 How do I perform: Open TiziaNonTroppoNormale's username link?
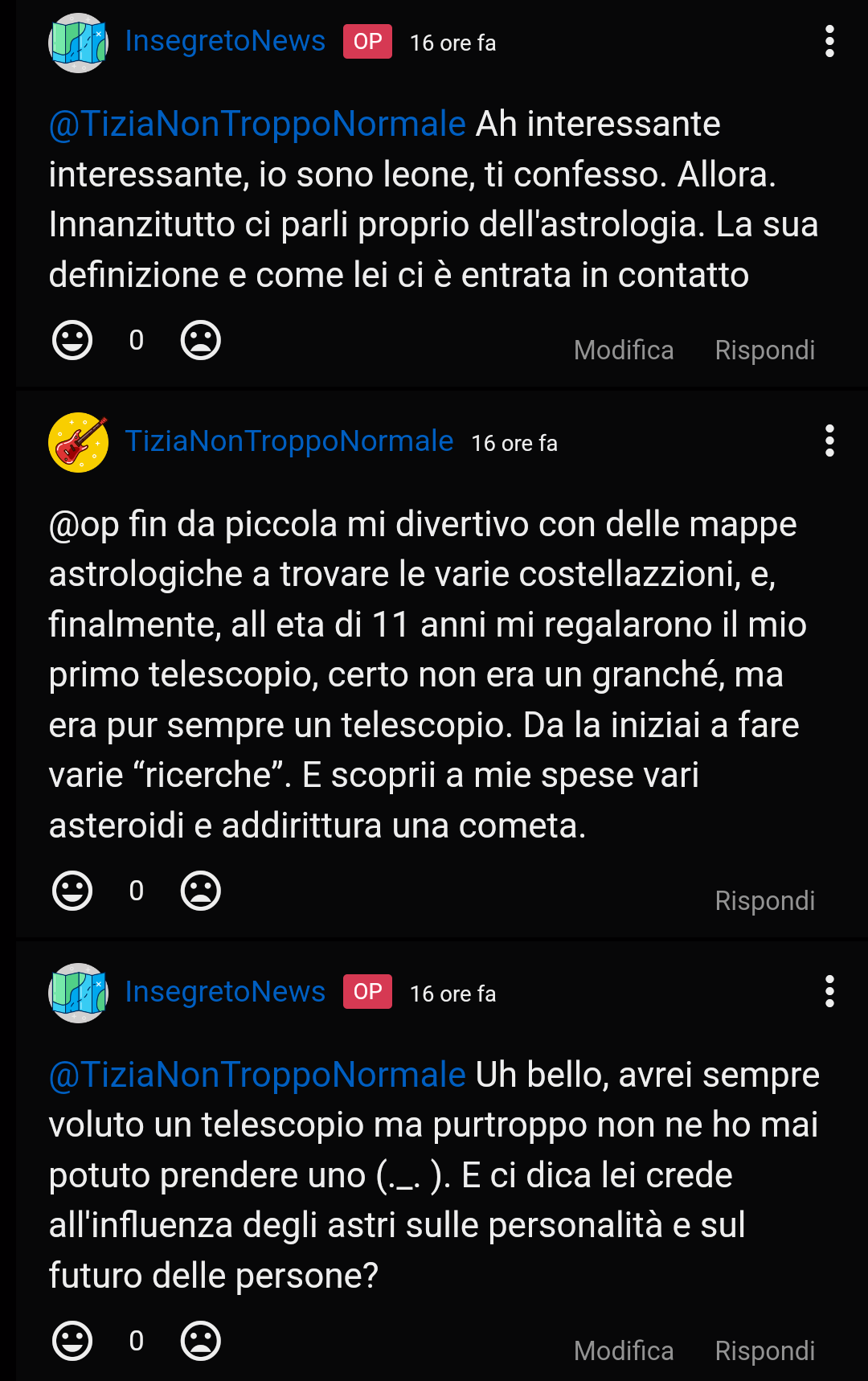coord(289,441)
